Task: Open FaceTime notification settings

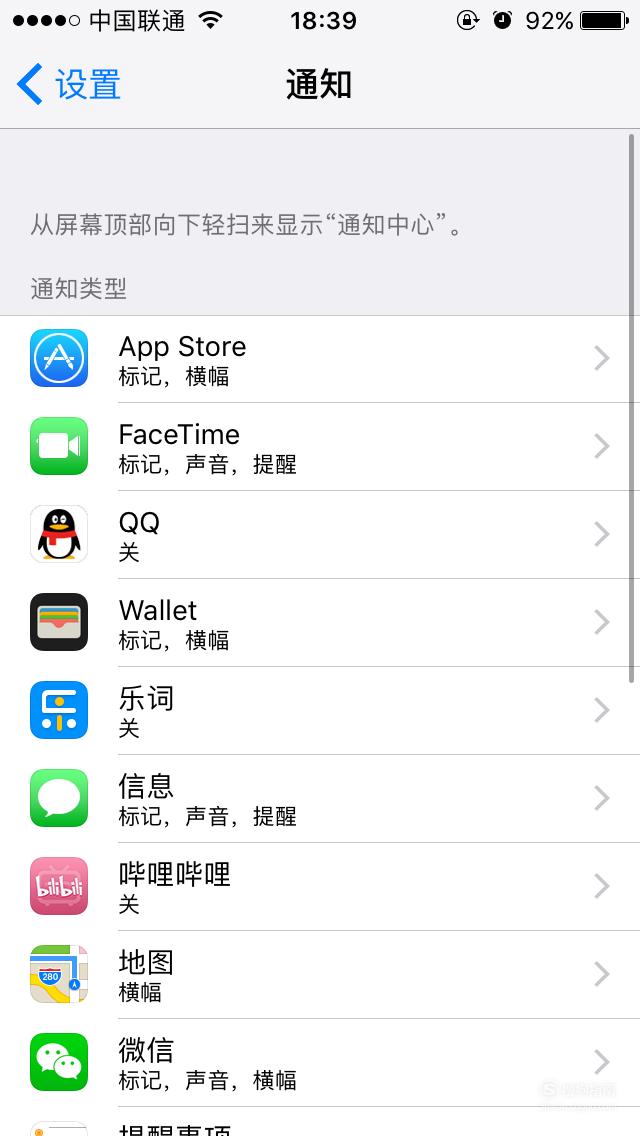Action: click(x=320, y=447)
